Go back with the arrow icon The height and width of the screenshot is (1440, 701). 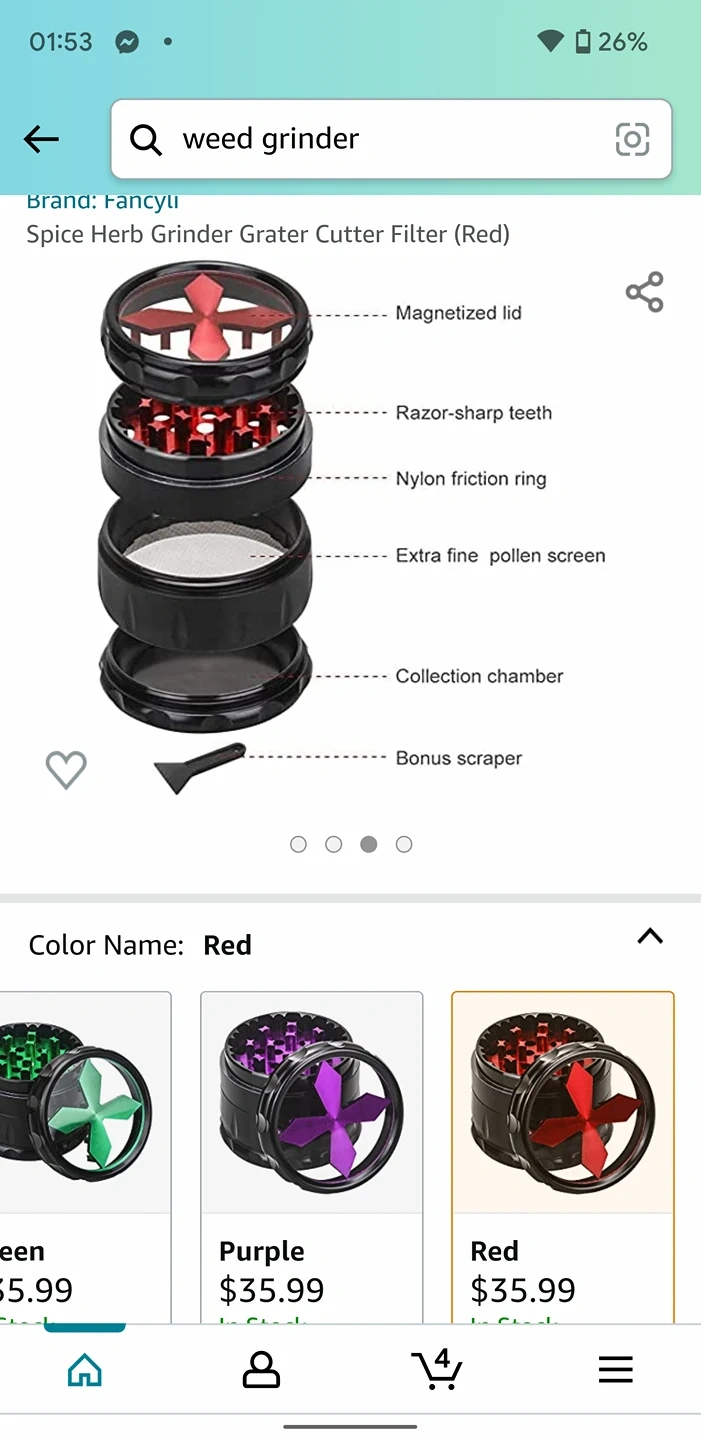[x=41, y=139]
